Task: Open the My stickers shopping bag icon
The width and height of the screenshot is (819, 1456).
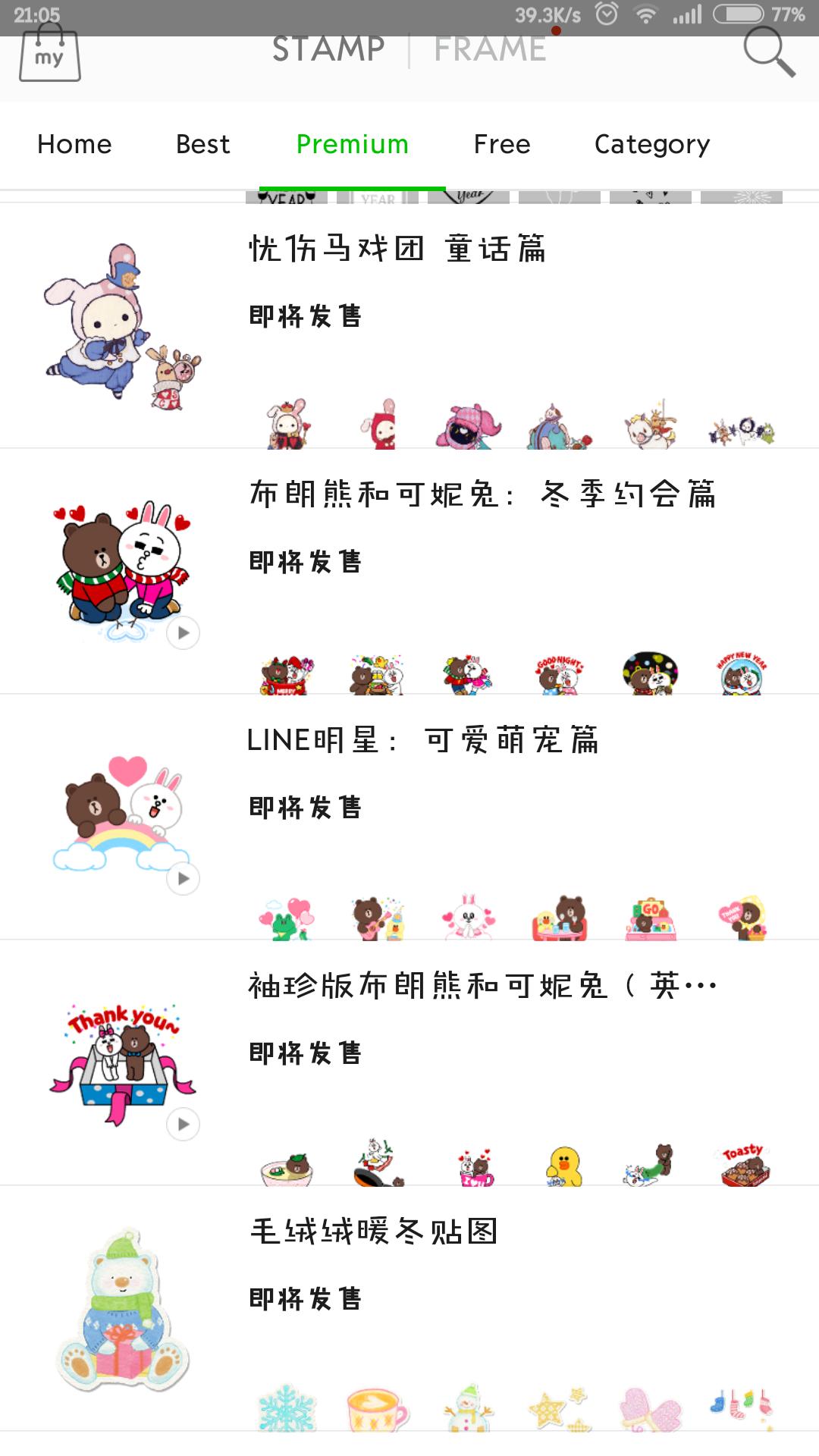Action: (x=49, y=54)
